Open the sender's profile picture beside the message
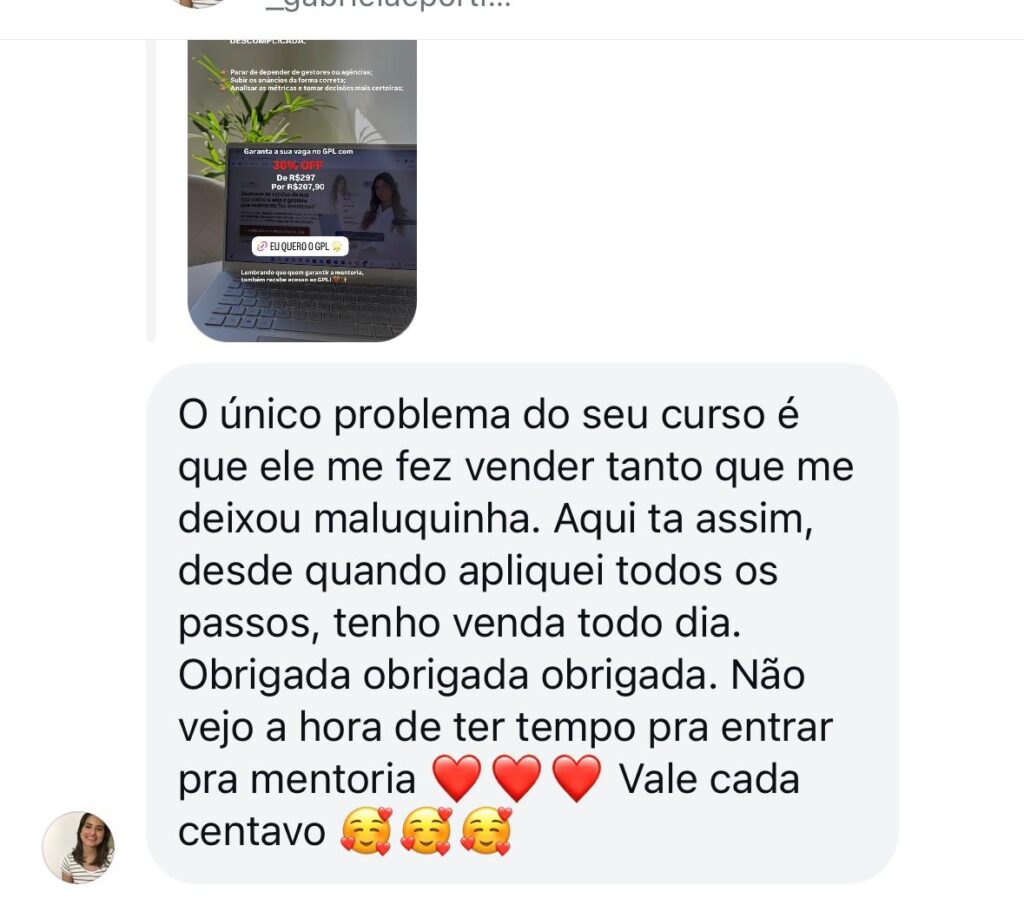Image resolution: width=1024 pixels, height=905 pixels. (78, 847)
